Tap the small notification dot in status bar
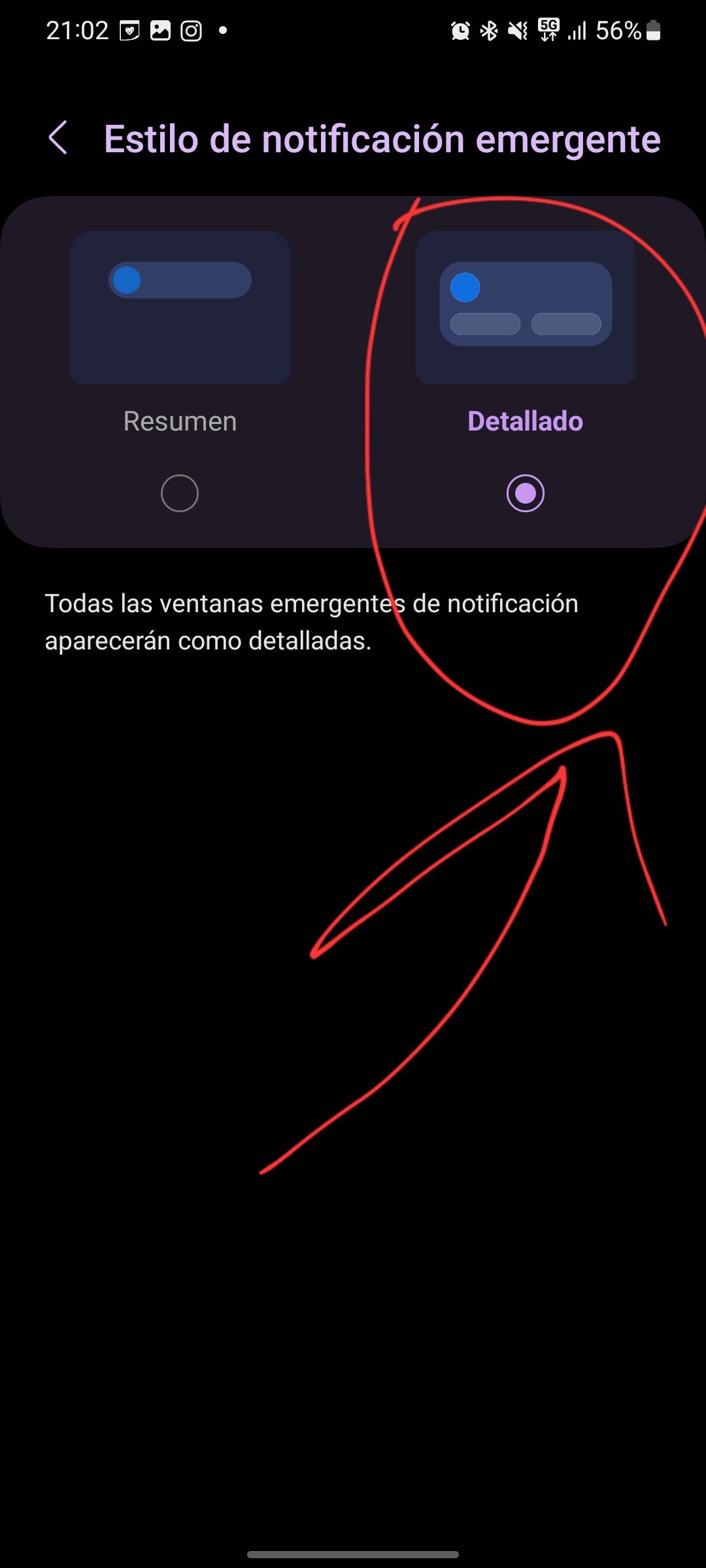Viewport: 706px width, 1568px height. point(222,31)
